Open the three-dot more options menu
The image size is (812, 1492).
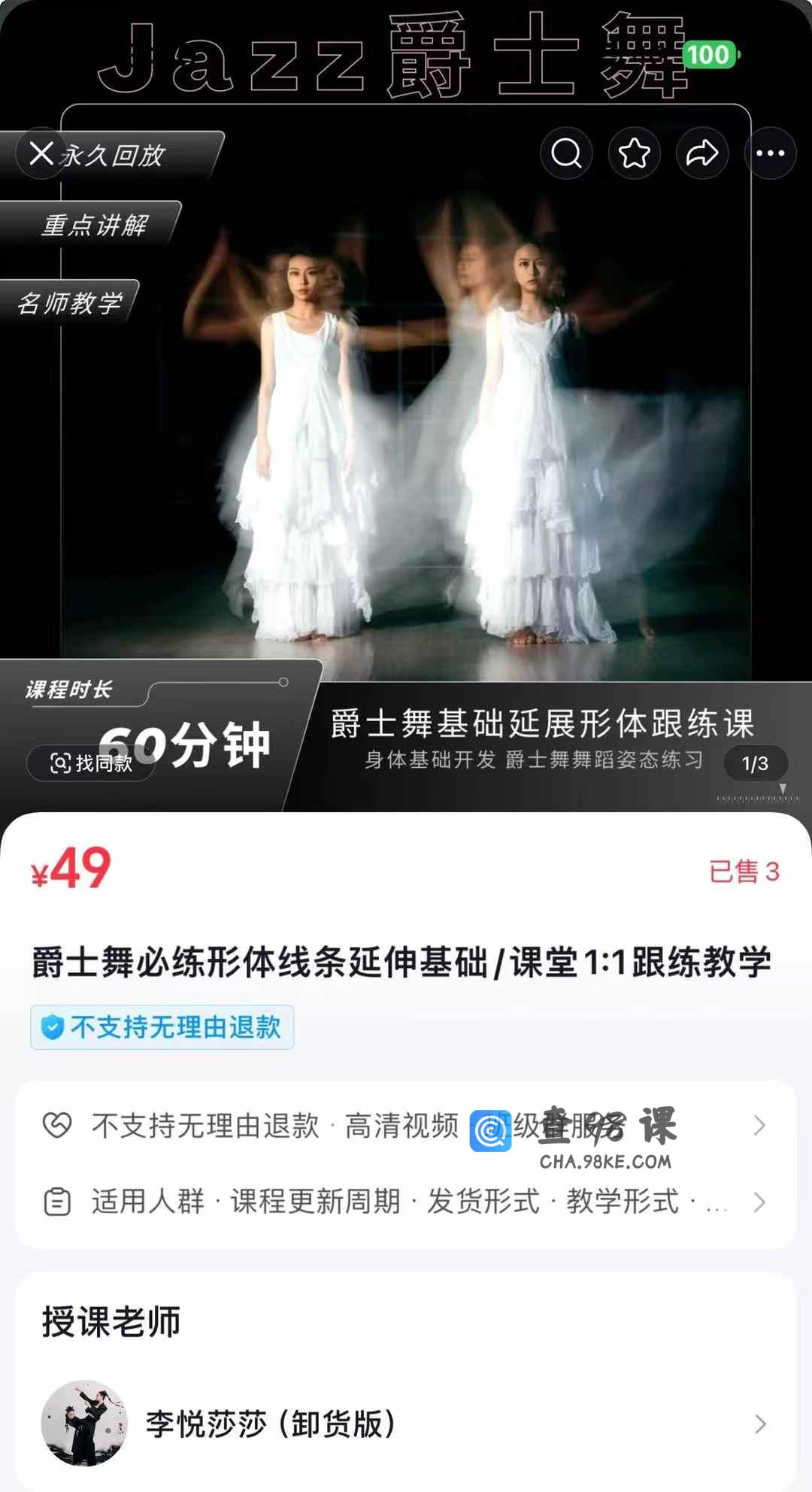pyautogui.click(x=770, y=153)
